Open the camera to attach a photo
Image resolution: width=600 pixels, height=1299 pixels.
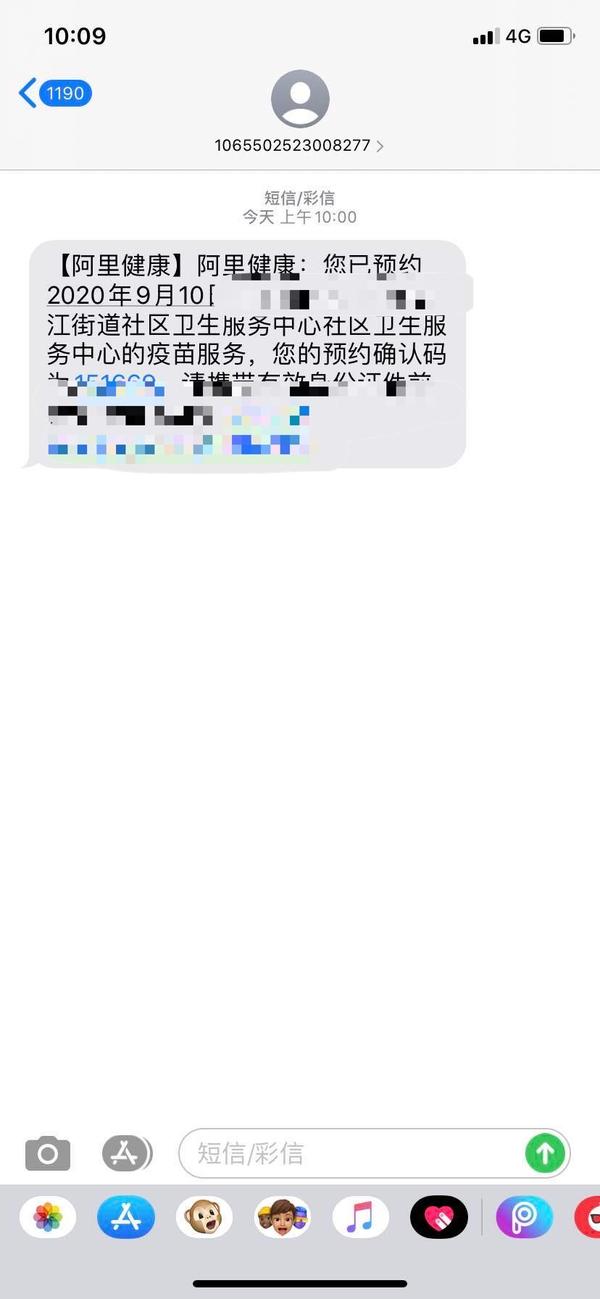pos(48,1153)
